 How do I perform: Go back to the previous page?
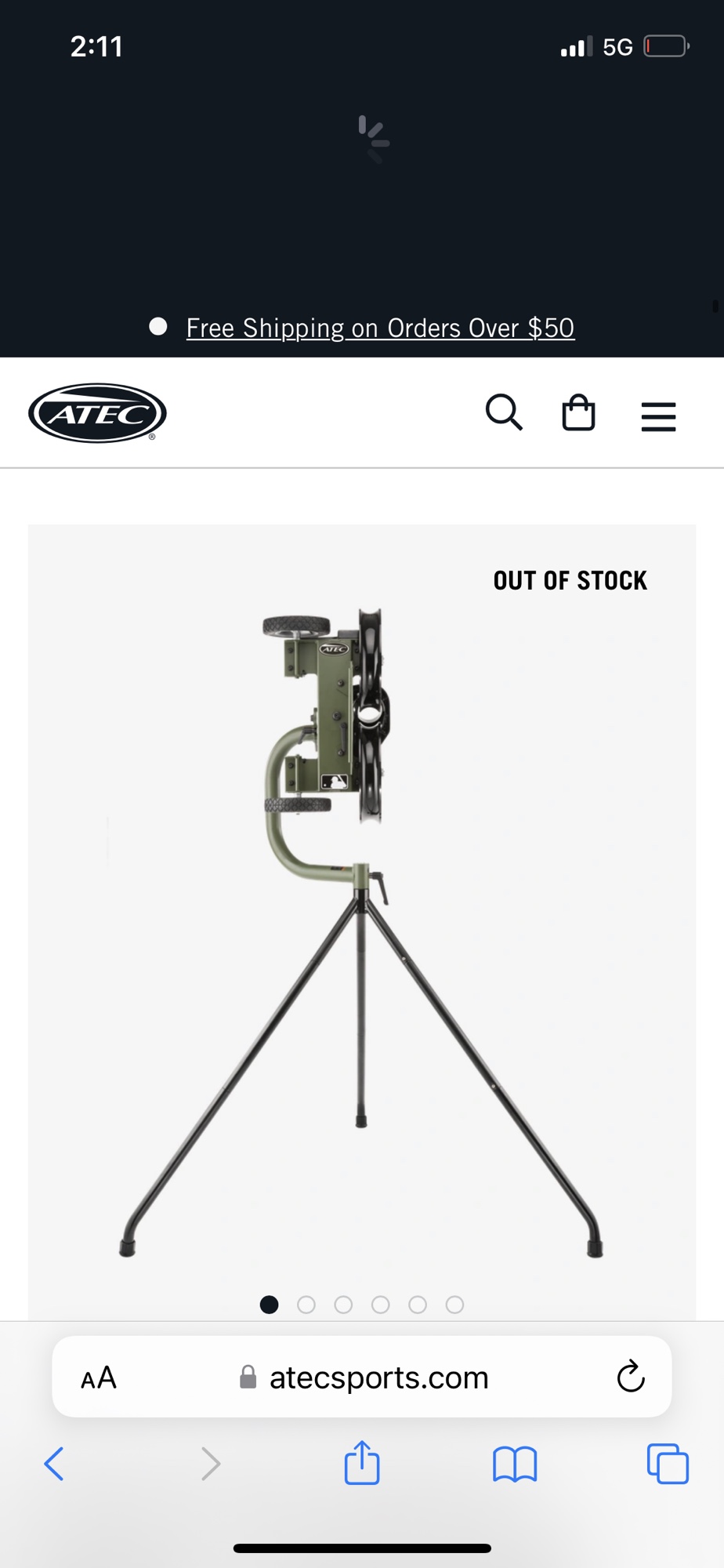click(54, 1464)
